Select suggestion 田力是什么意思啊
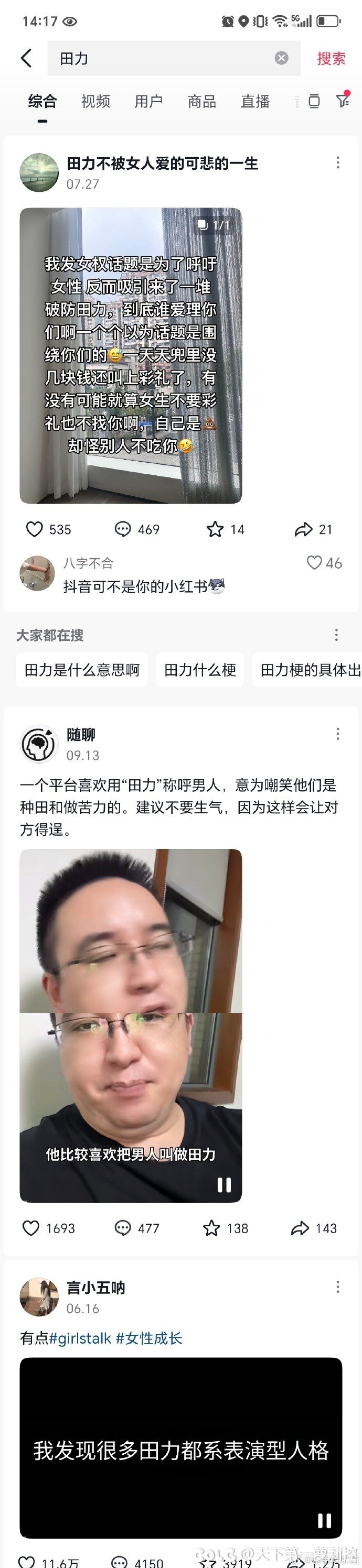This screenshot has width=362, height=1568. tap(82, 670)
